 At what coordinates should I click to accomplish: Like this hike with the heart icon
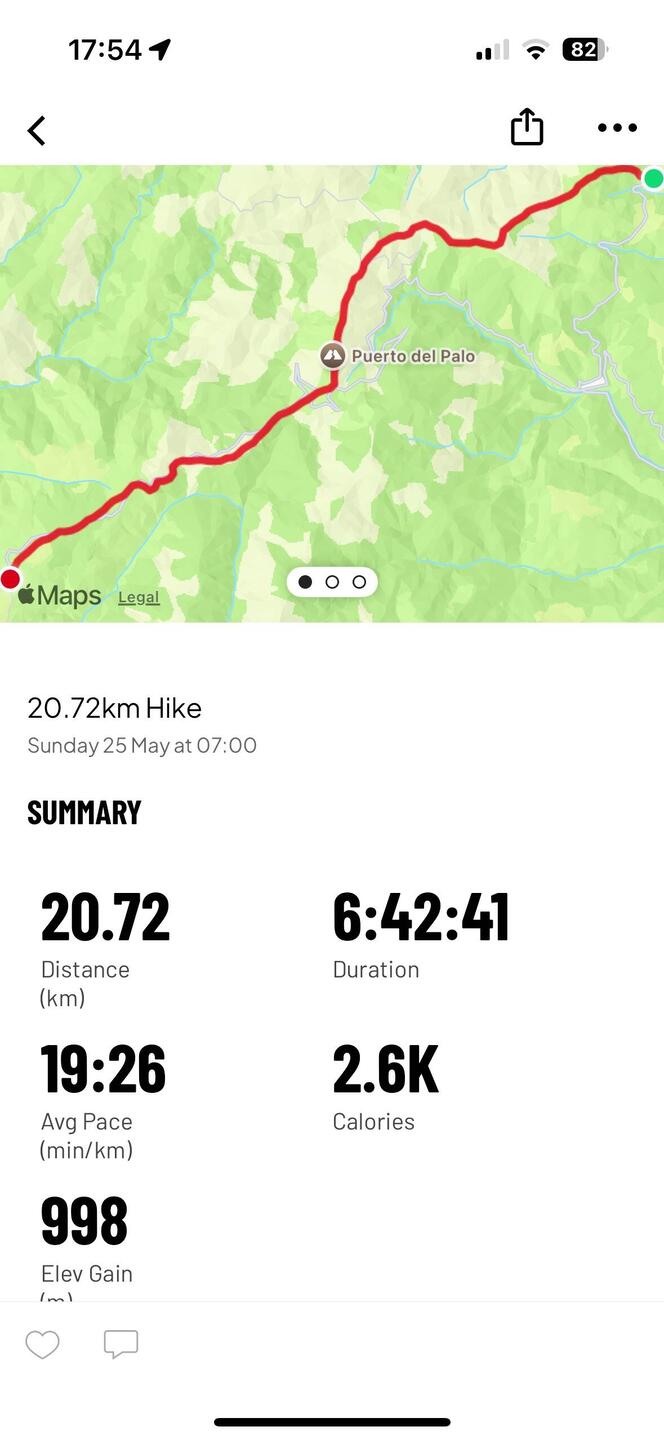click(42, 1345)
